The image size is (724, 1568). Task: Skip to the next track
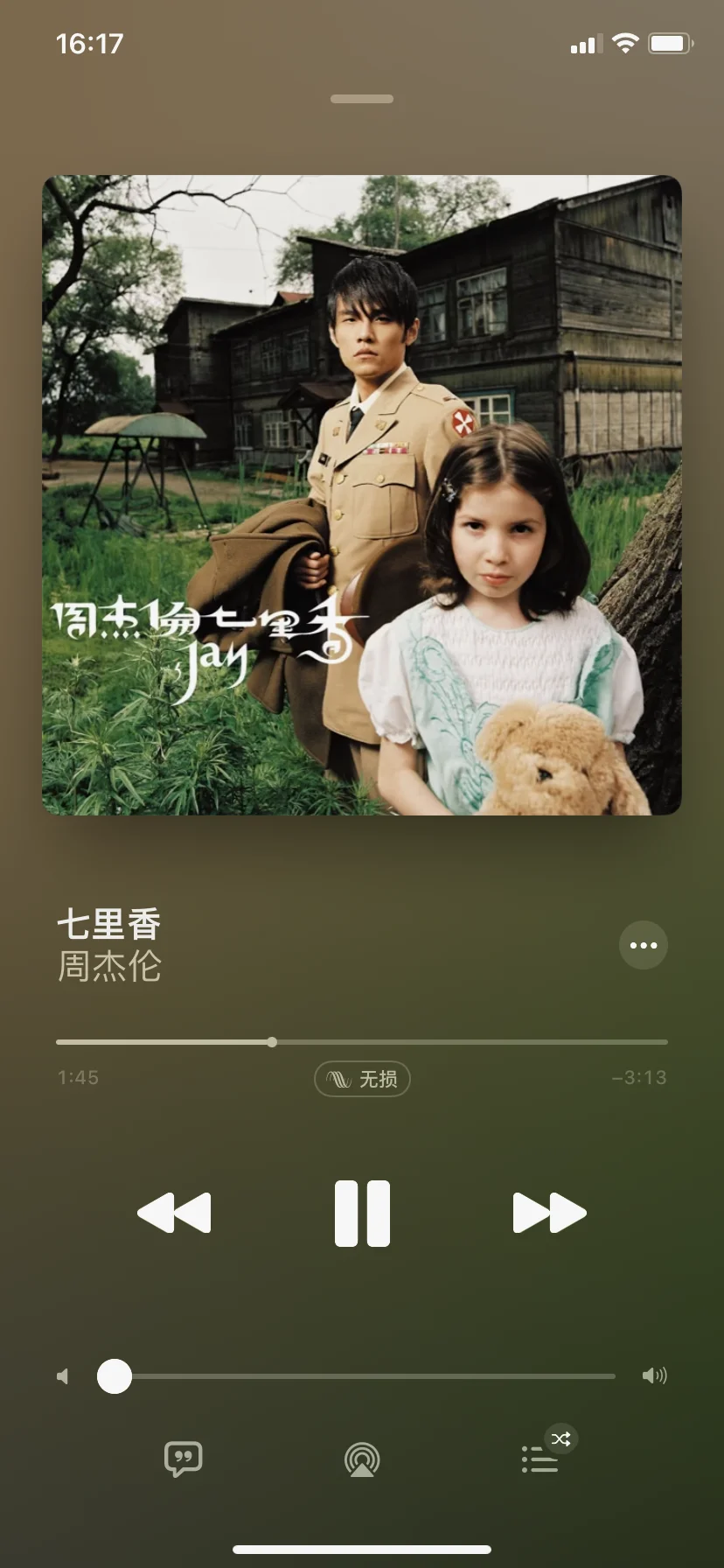coord(549,1213)
